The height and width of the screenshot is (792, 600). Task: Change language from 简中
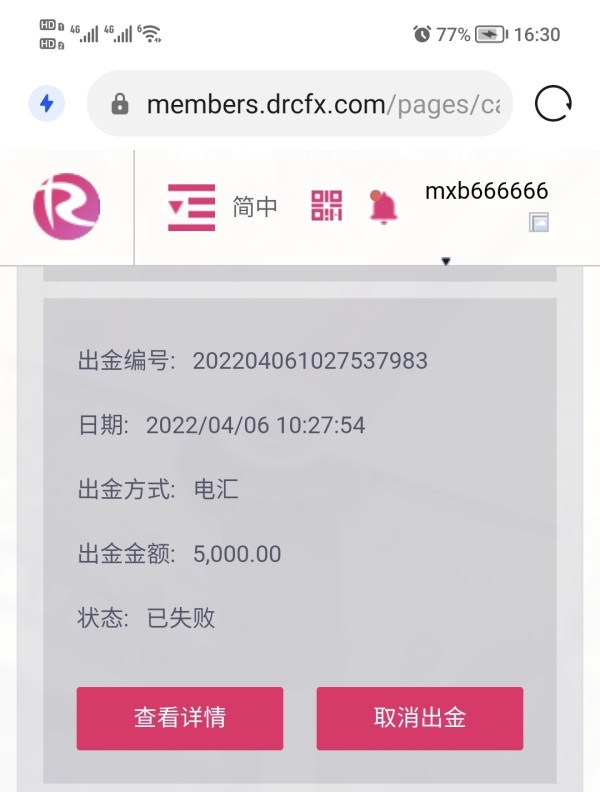(x=255, y=207)
